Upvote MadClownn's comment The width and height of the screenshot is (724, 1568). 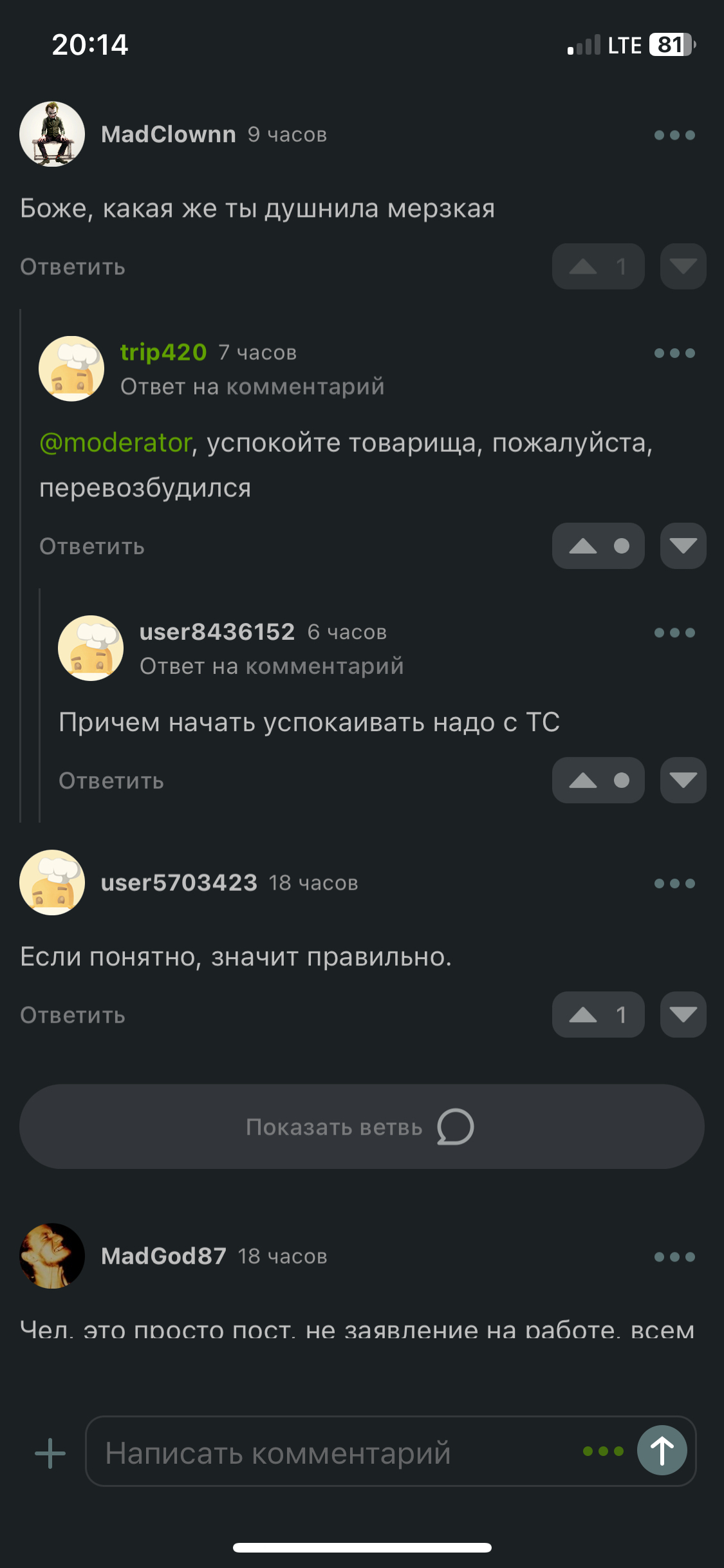pyautogui.click(x=584, y=266)
